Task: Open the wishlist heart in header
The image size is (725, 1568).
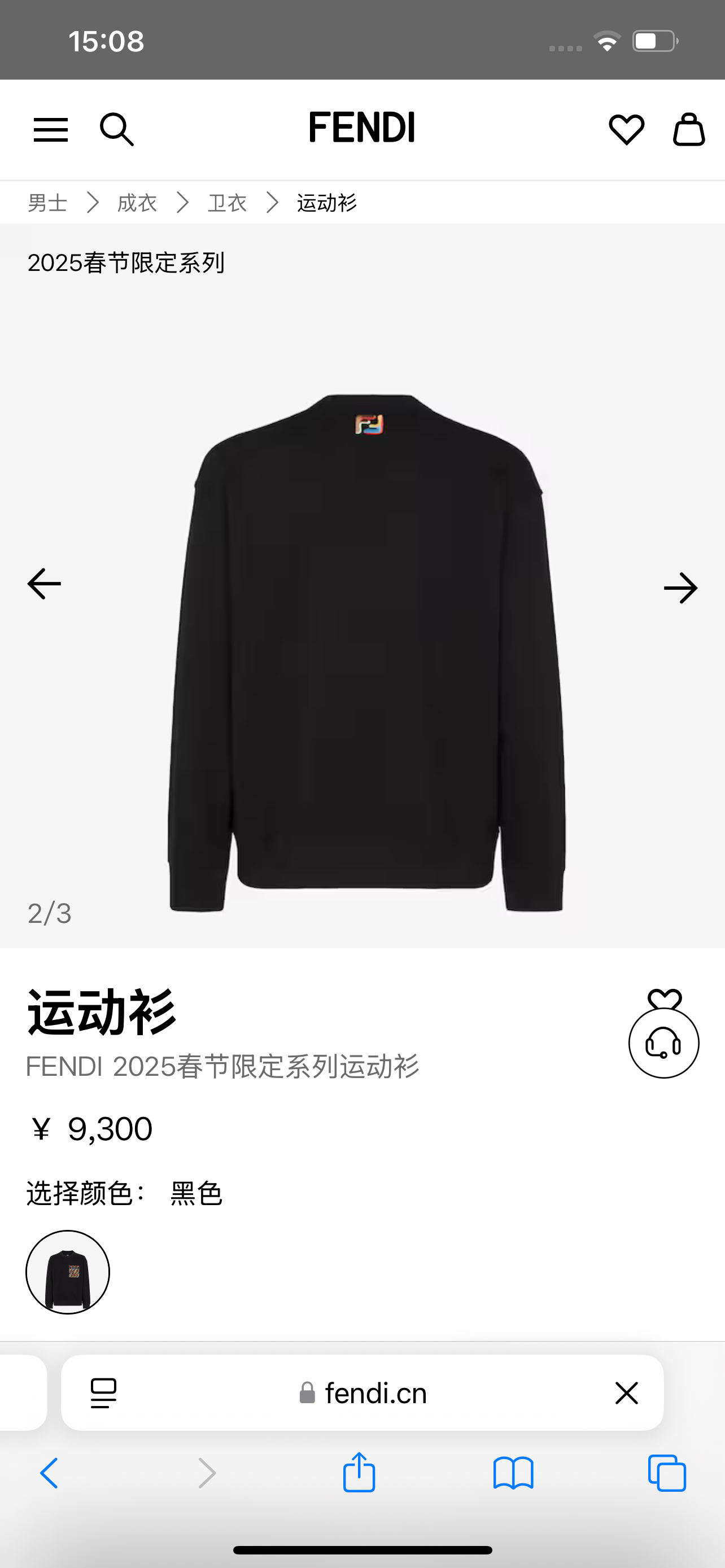Action: point(626,130)
